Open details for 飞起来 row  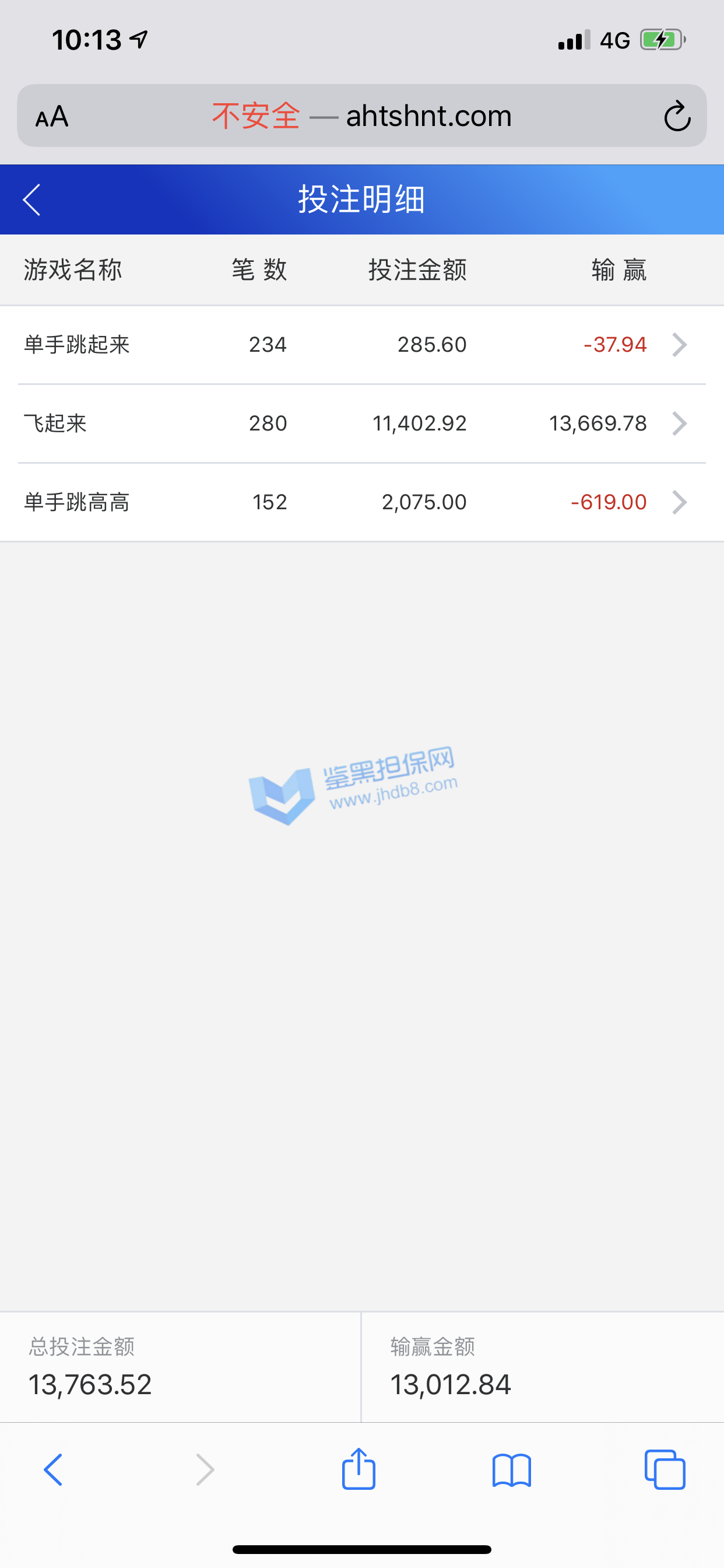click(679, 423)
